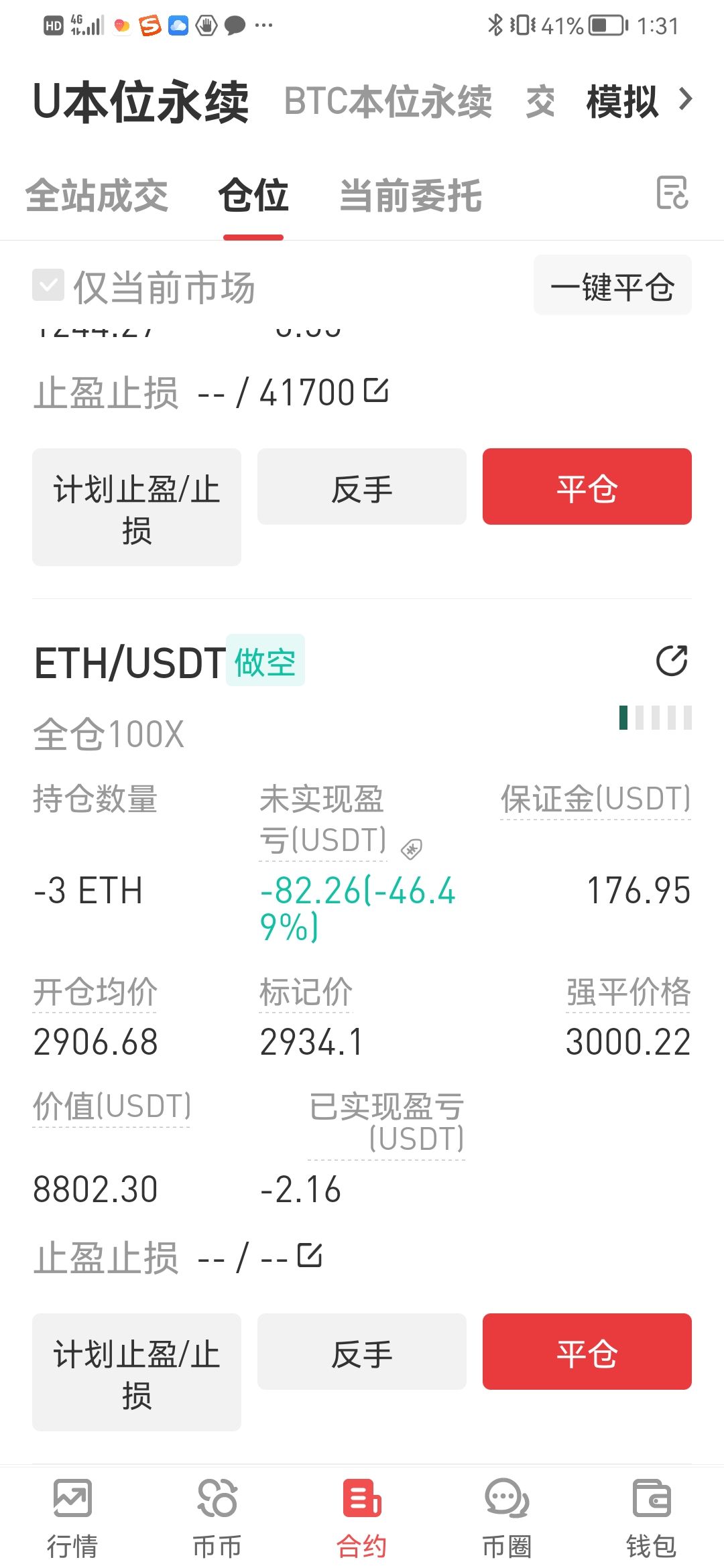This screenshot has width=724, height=1568.
Task: Select the U本位永续 tab
Action: coord(141,102)
